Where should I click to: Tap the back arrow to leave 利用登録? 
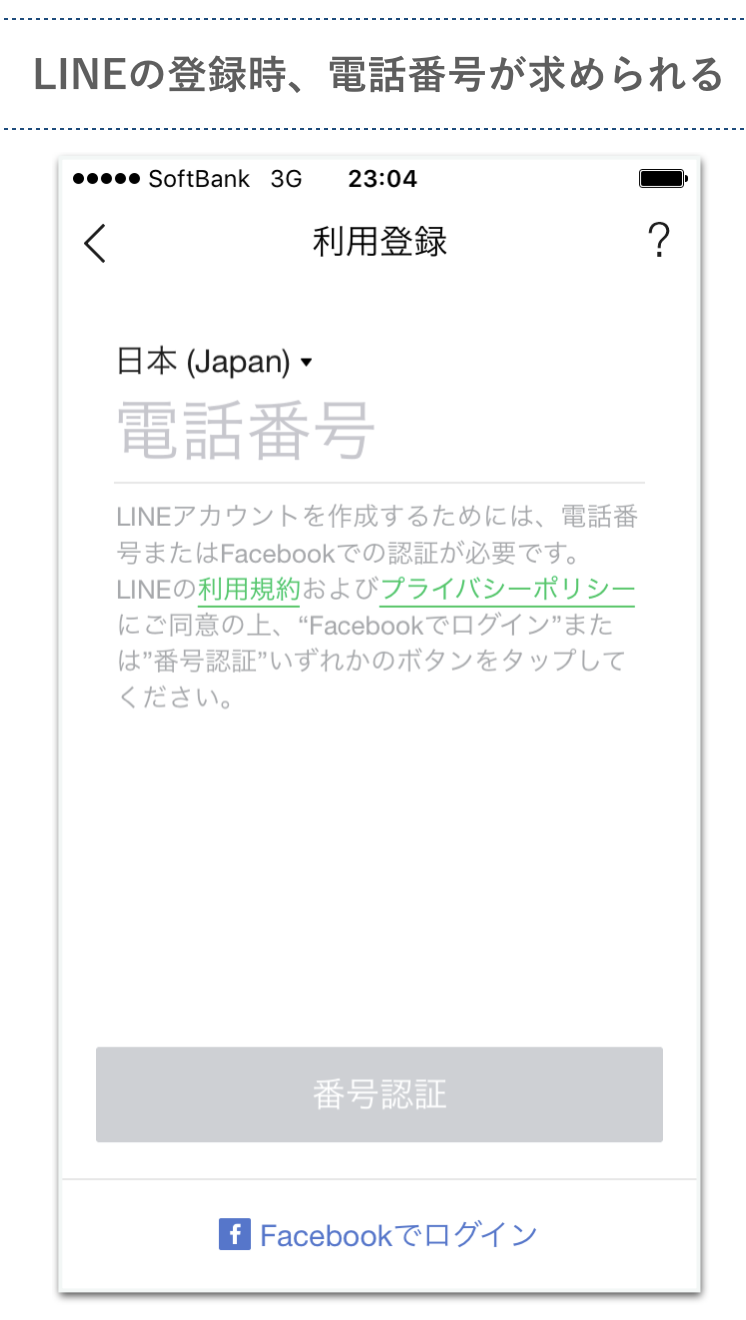click(95, 243)
